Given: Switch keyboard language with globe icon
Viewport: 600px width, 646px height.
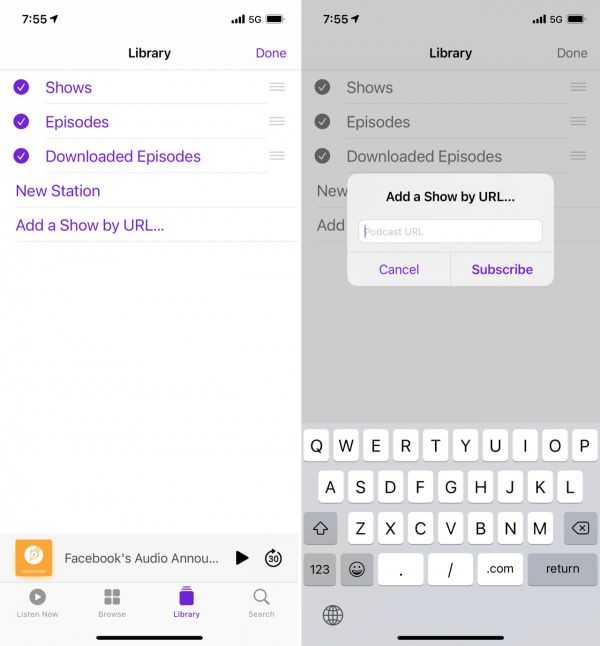Looking at the screenshot, I should (x=333, y=615).
